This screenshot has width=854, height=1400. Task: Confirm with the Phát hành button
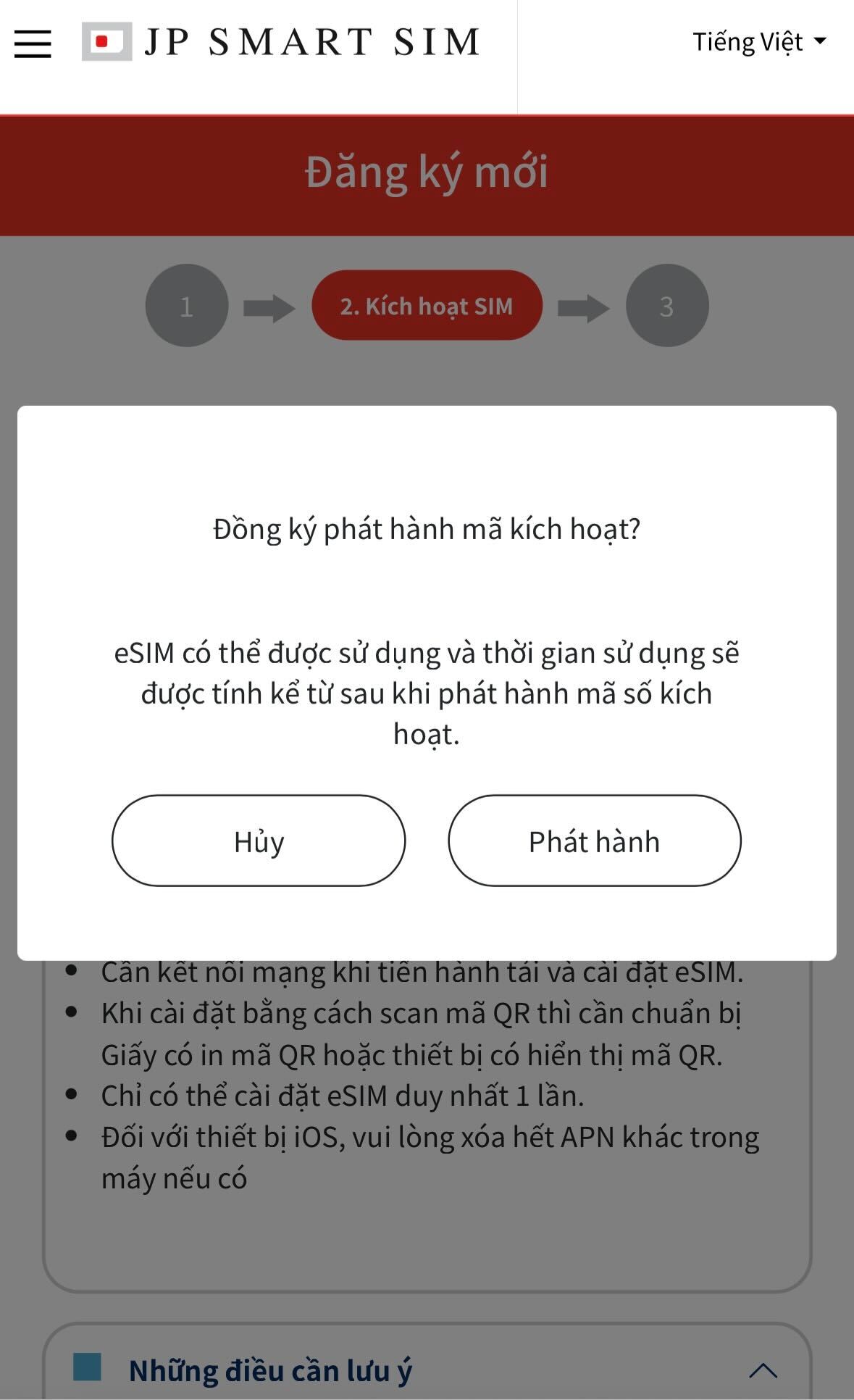pyautogui.click(x=595, y=841)
